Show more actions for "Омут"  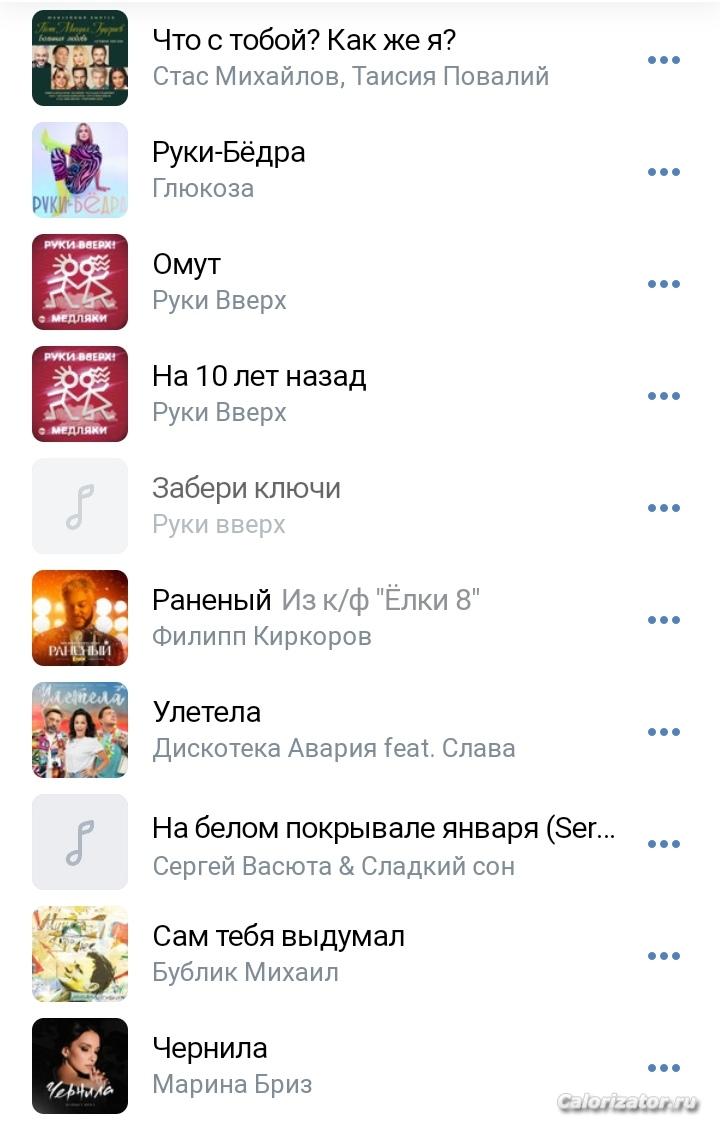pos(663,284)
